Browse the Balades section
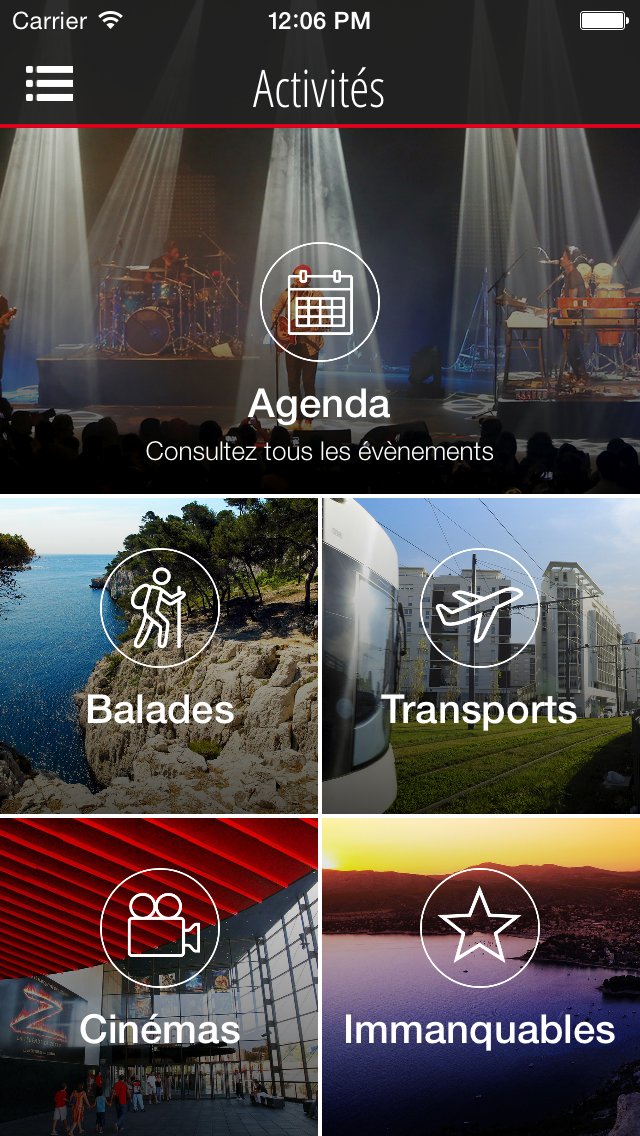The width and height of the screenshot is (640, 1136). (159, 655)
